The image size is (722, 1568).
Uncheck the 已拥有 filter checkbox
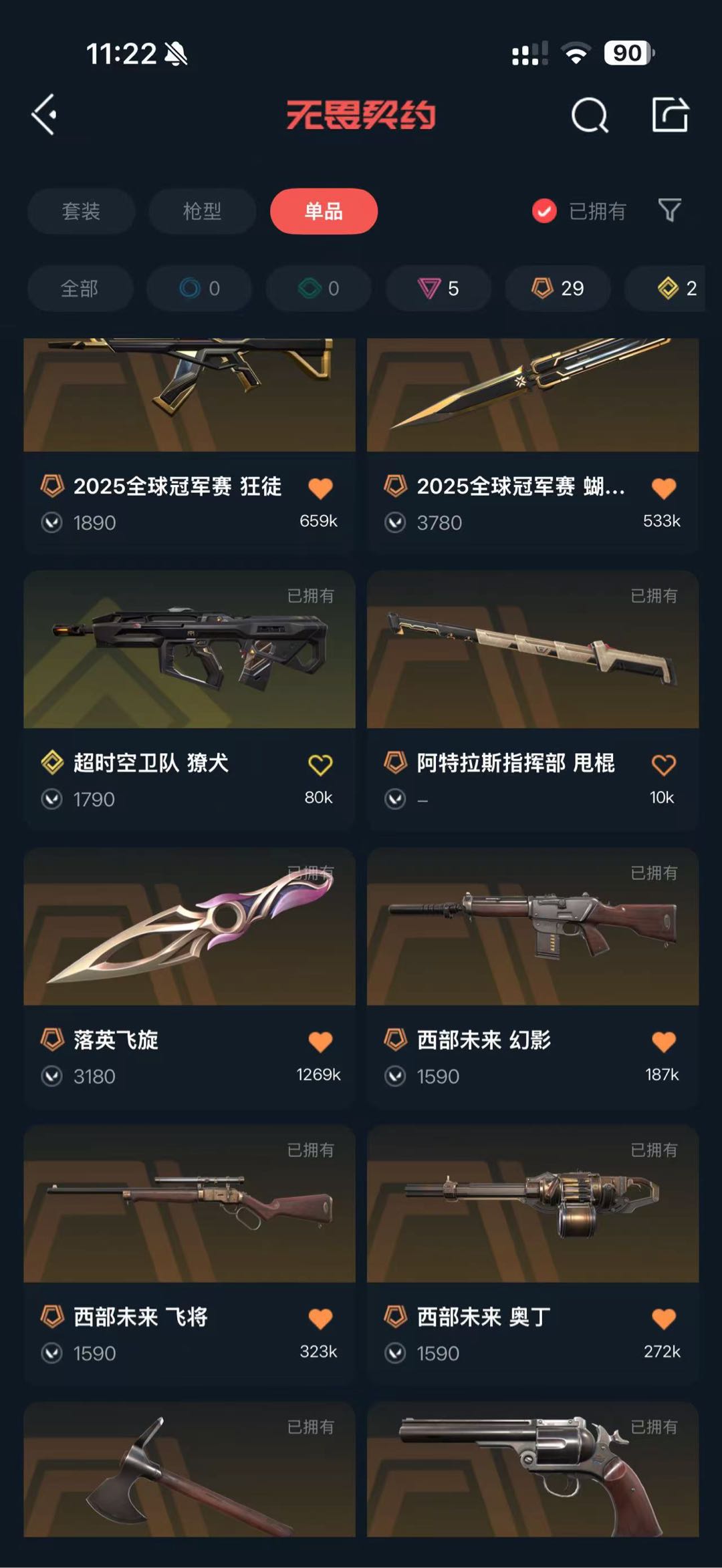coord(544,211)
